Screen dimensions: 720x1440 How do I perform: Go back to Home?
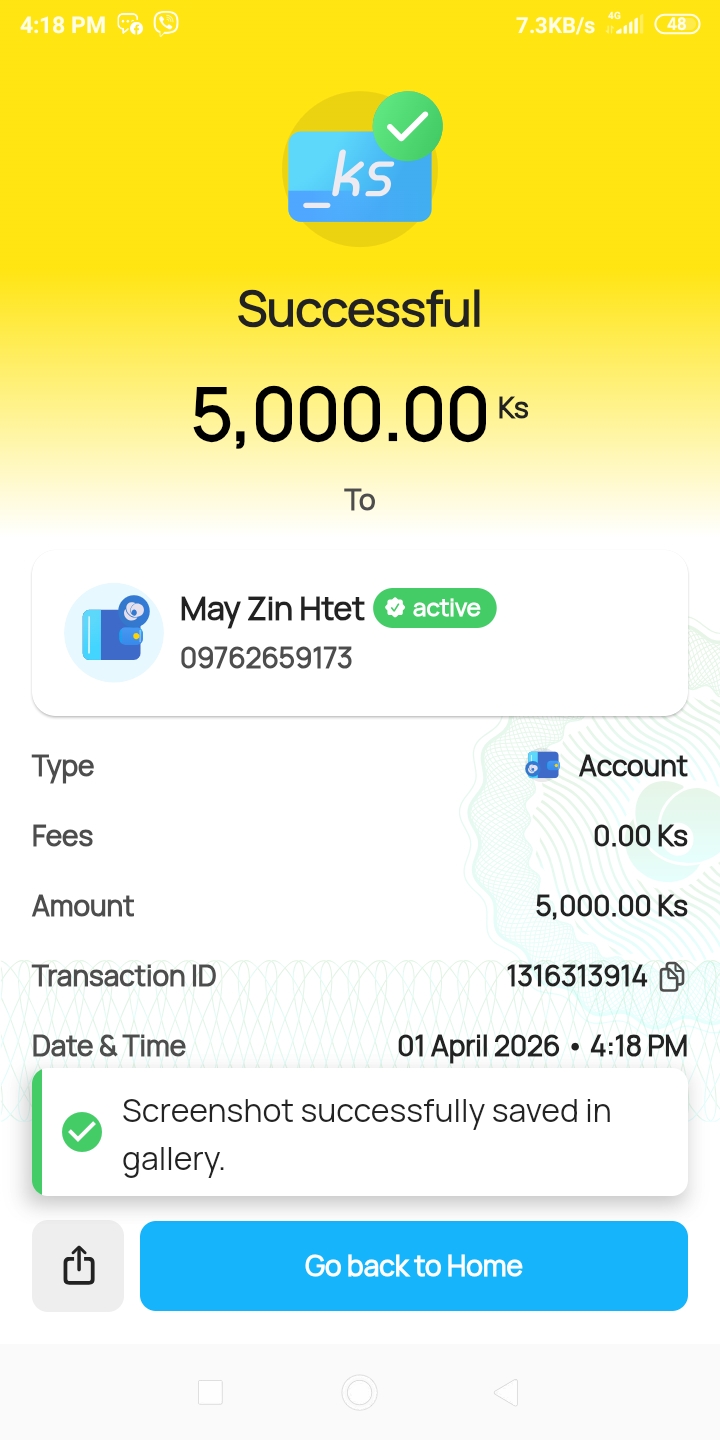click(413, 1266)
